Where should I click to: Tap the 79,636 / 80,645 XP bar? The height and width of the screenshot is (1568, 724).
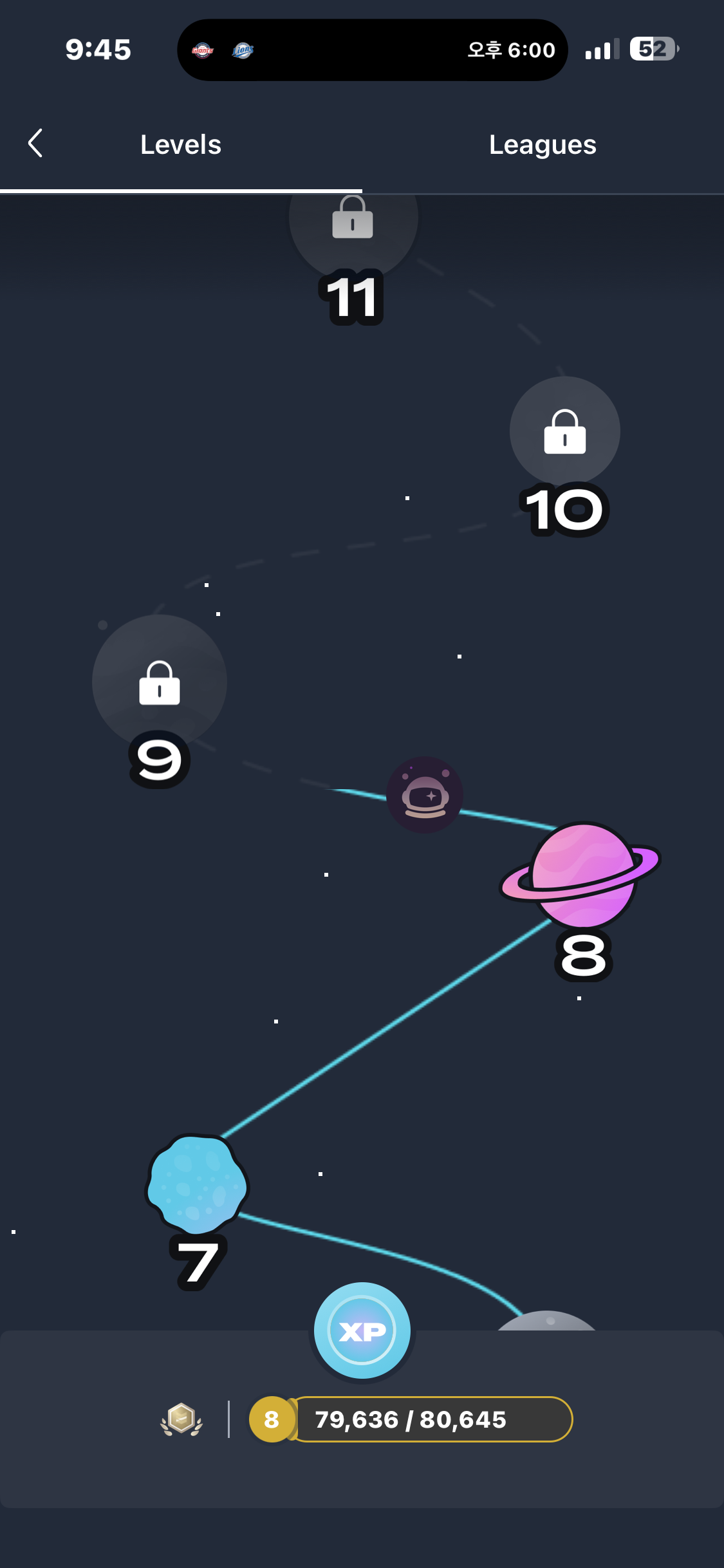coord(411,1419)
